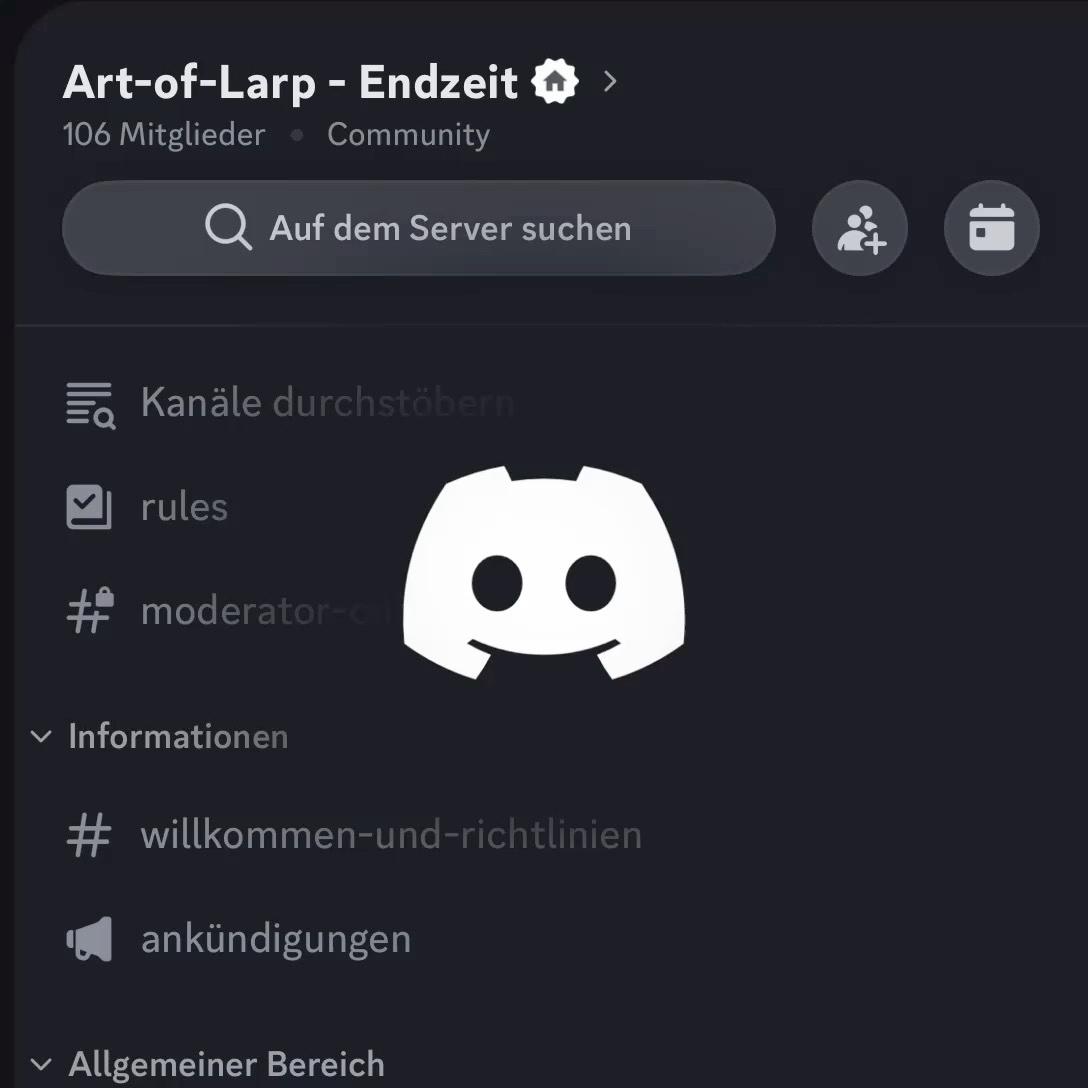
Task: Collapse the Allgemeiner Bereich category
Action: tap(210, 1064)
